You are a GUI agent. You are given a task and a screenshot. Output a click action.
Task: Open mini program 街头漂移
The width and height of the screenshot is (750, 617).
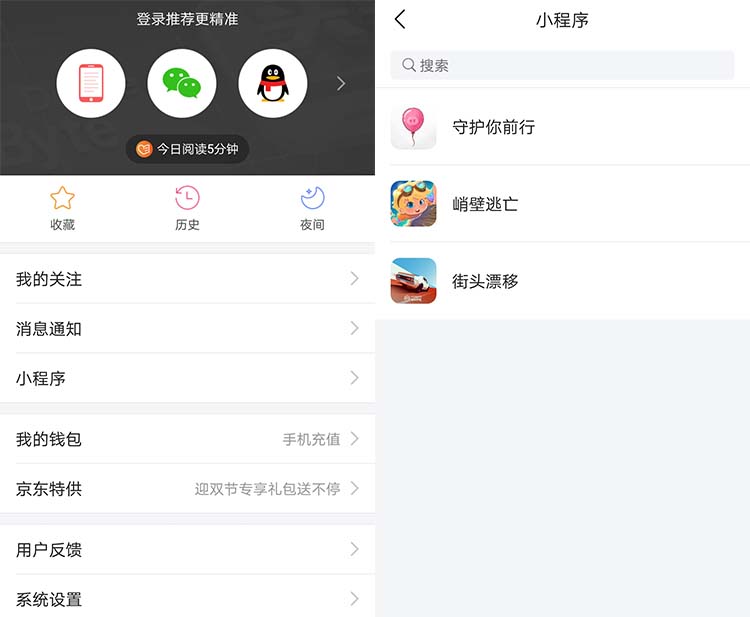[x=562, y=281]
